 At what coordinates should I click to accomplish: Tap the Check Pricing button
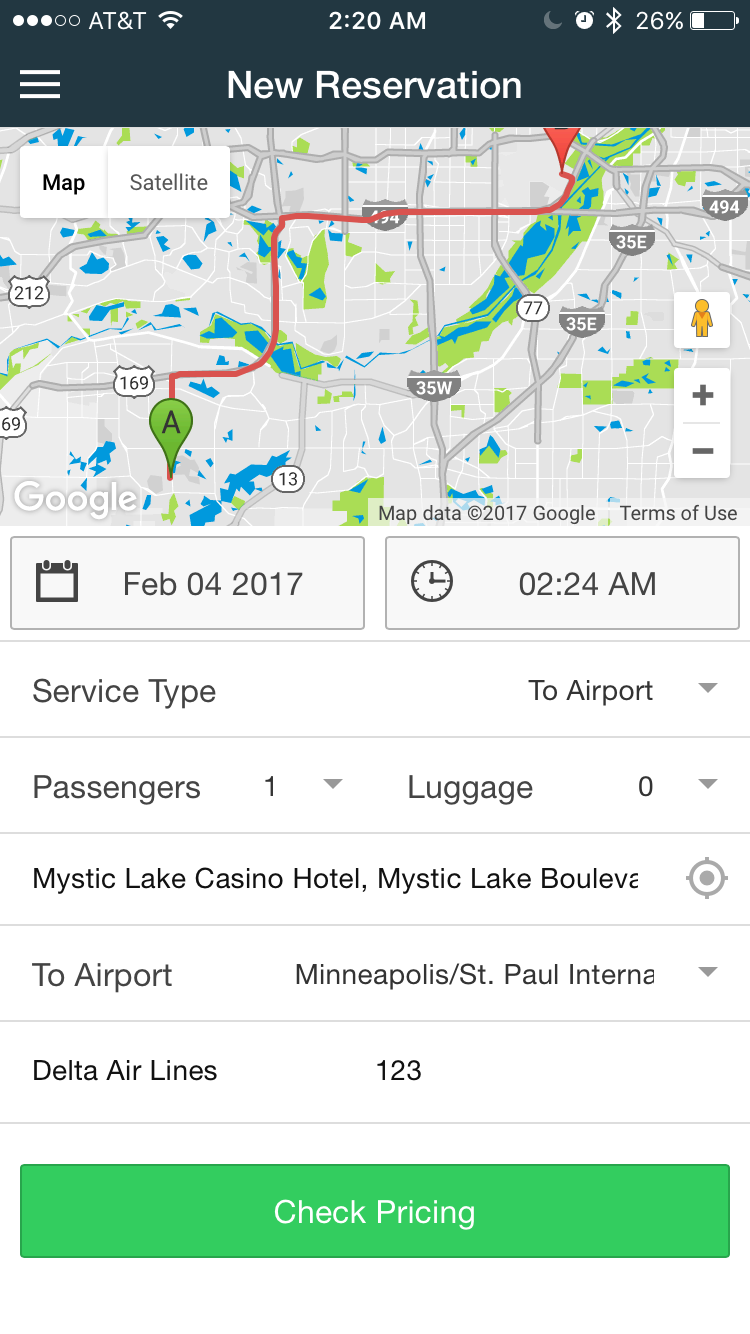[375, 1211]
